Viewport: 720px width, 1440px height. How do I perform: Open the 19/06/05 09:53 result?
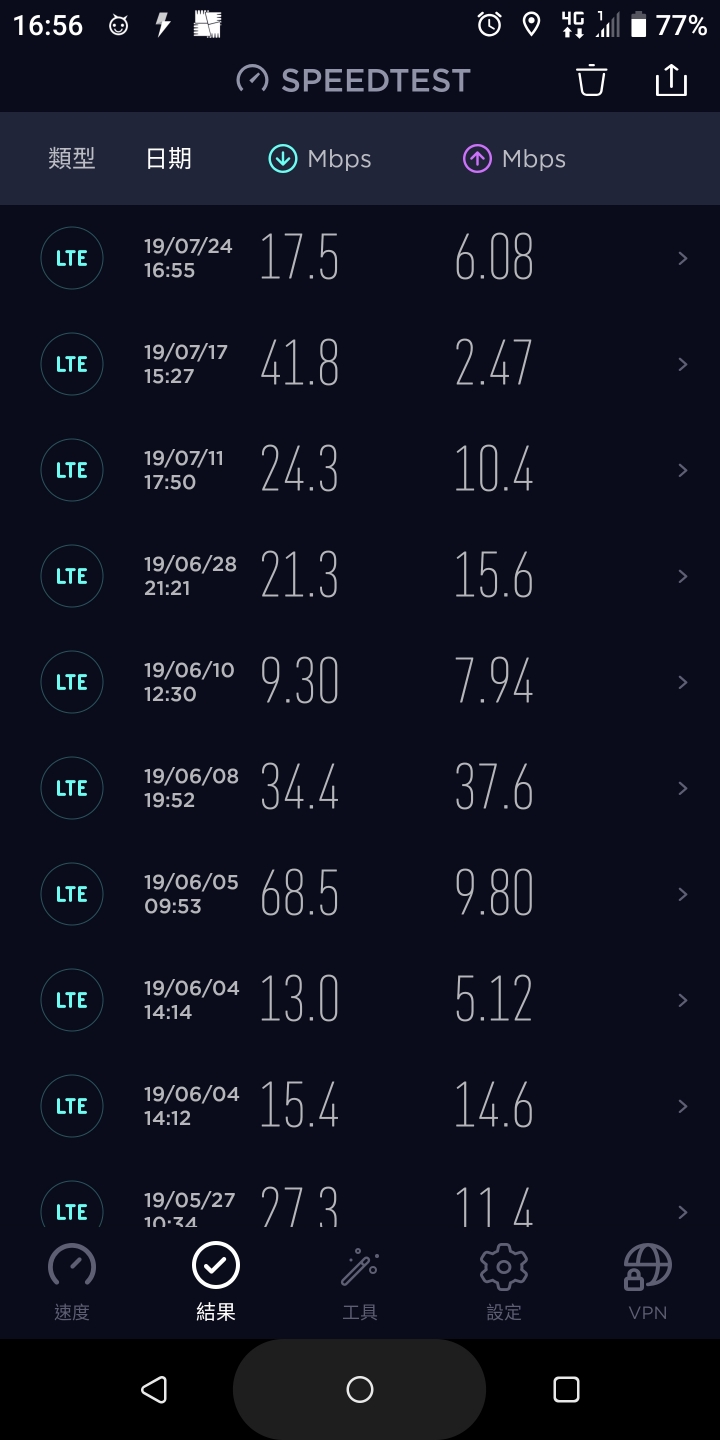click(360, 894)
